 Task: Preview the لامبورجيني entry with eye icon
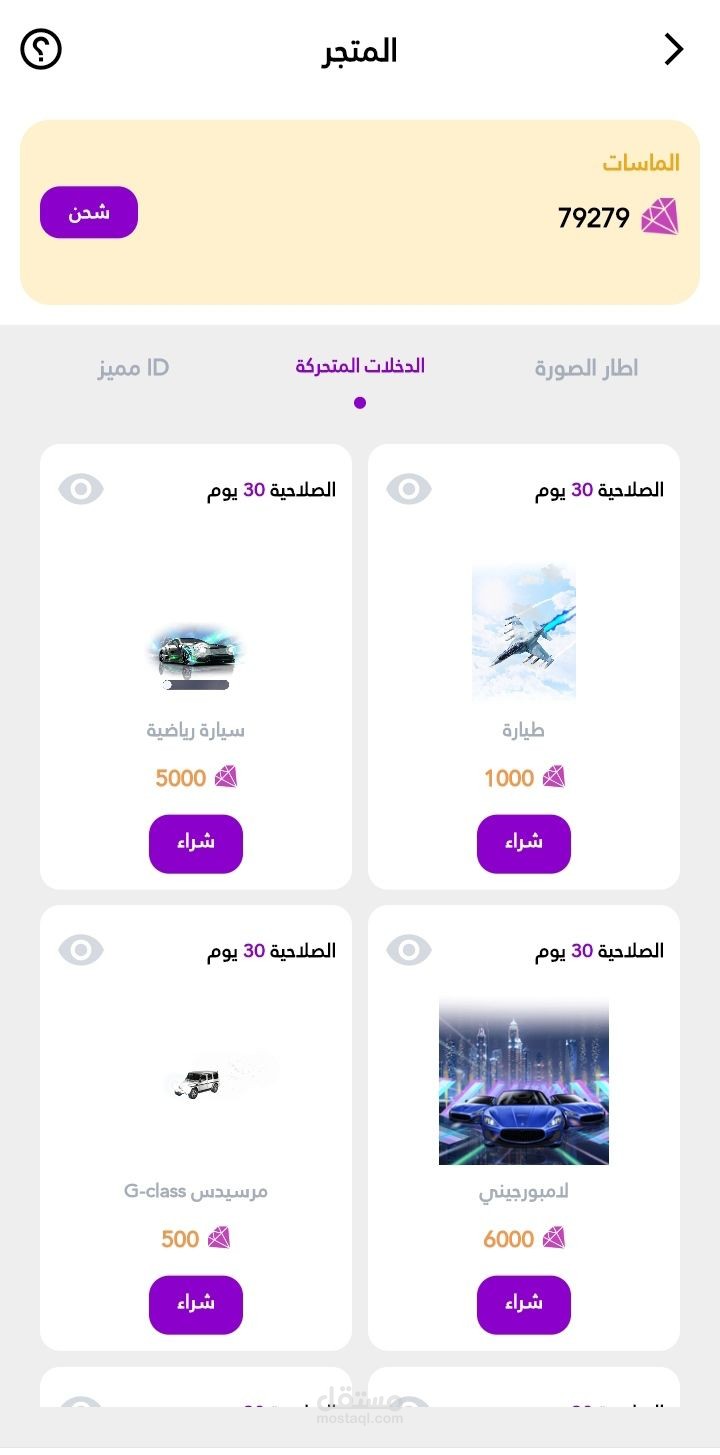(x=409, y=950)
